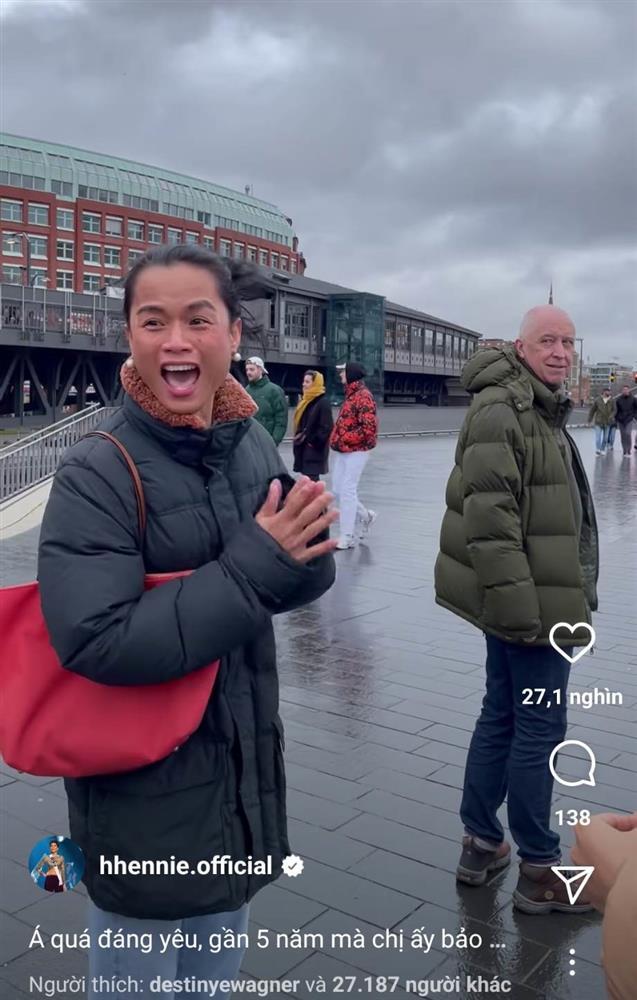637x1000 pixels.
Task: Open the hhennie.official profile picture
Action: tap(56, 865)
